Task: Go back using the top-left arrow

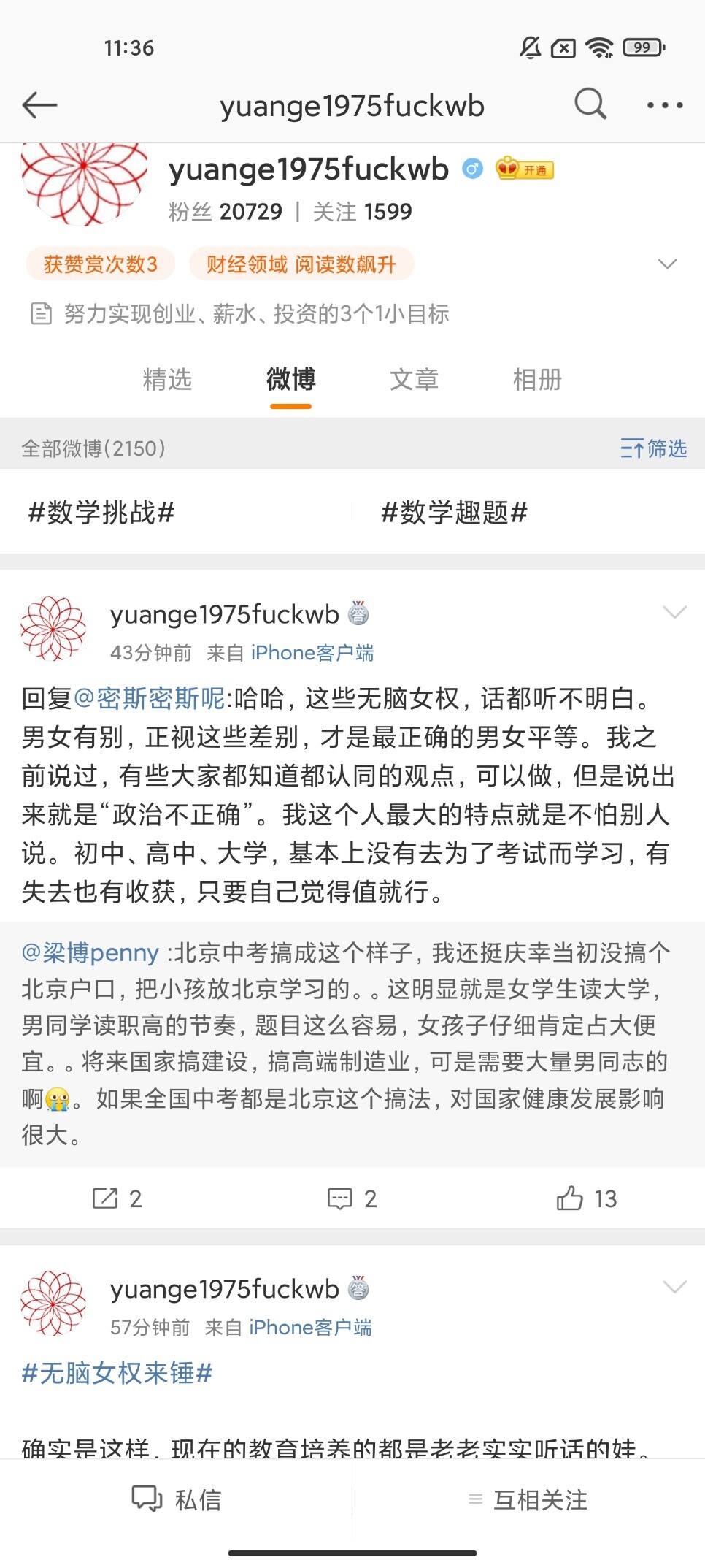Action: click(x=40, y=105)
